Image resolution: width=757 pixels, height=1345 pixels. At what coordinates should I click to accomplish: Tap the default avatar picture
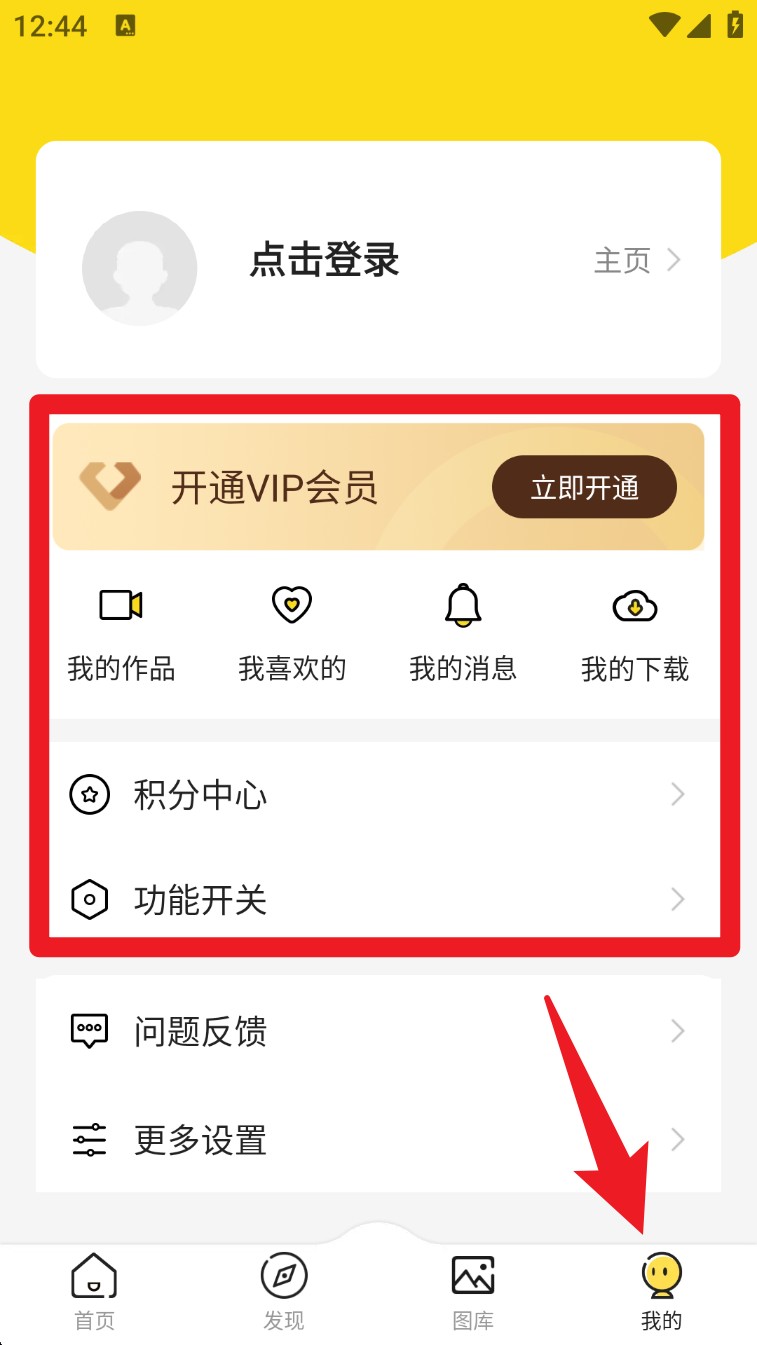pos(139,268)
